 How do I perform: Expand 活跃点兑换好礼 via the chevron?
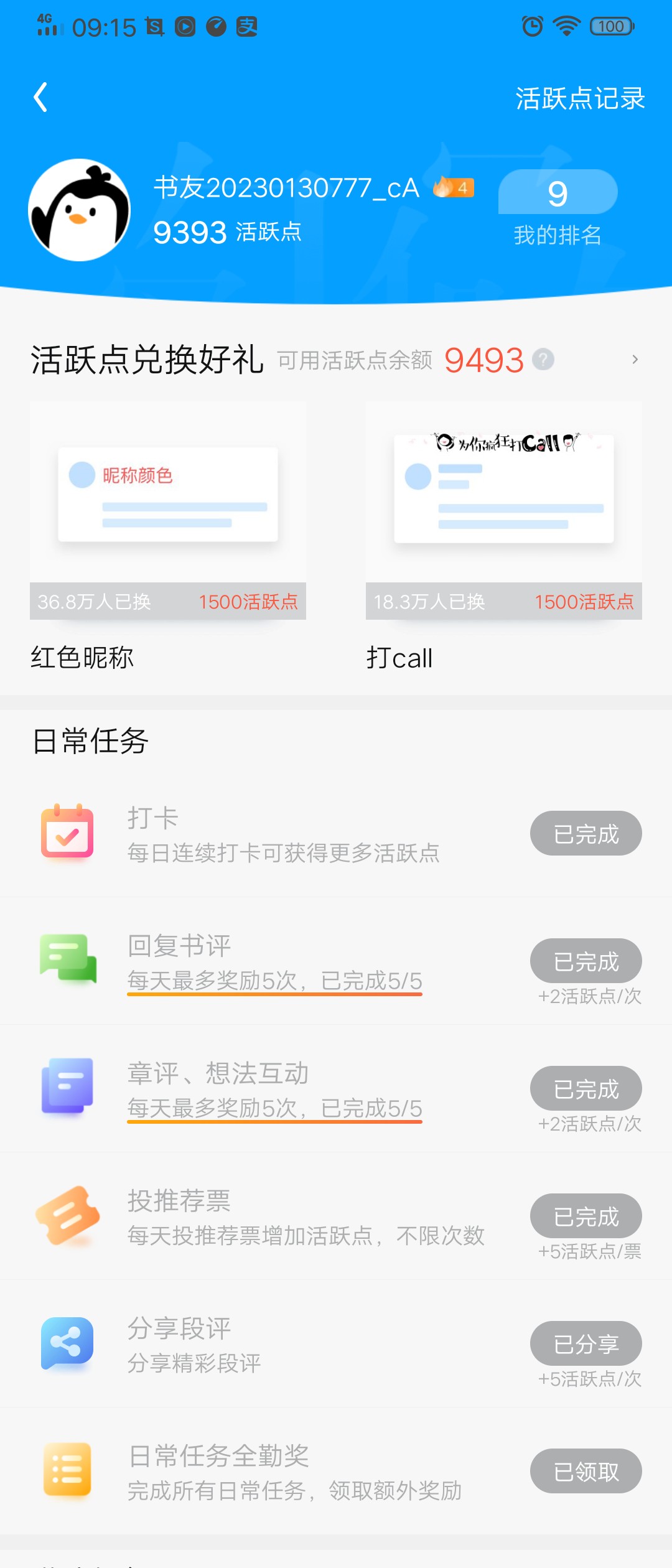point(635,360)
